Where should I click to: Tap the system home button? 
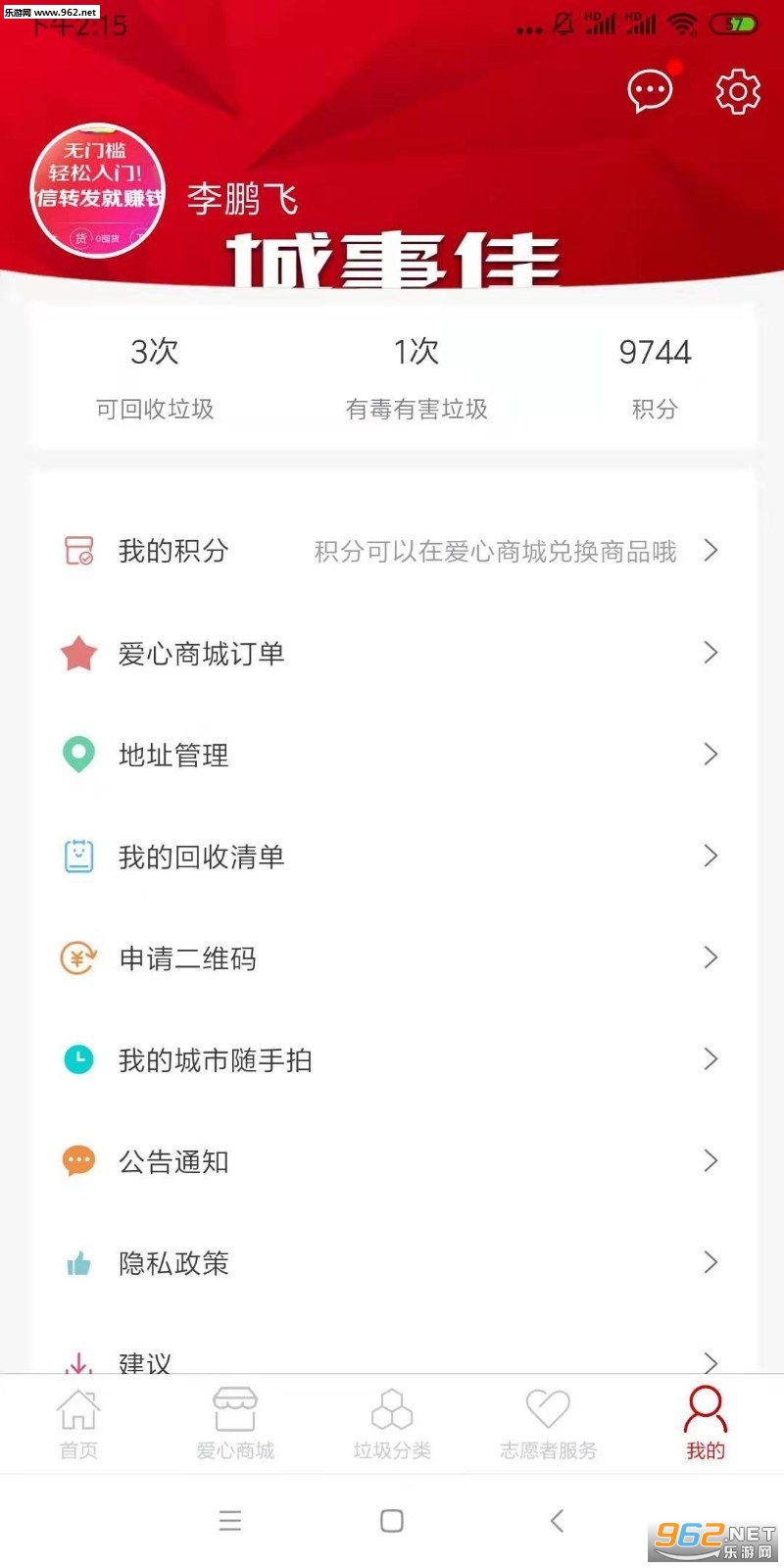click(392, 1520)
